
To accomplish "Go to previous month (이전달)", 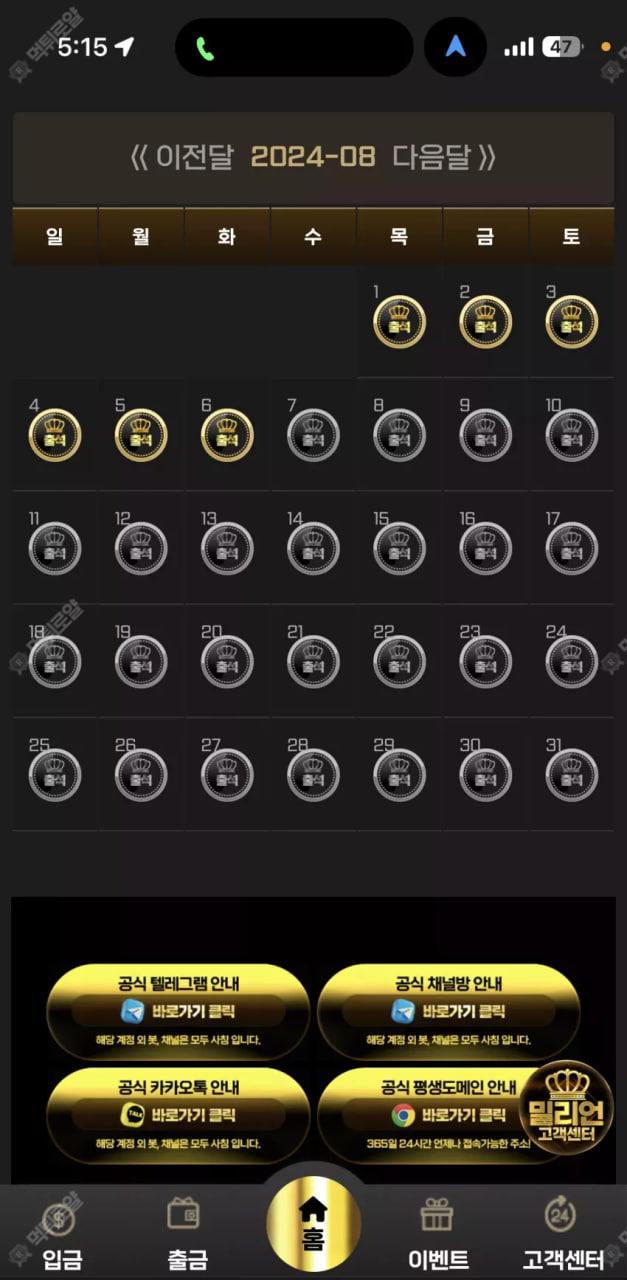I will tap(180, 157).
